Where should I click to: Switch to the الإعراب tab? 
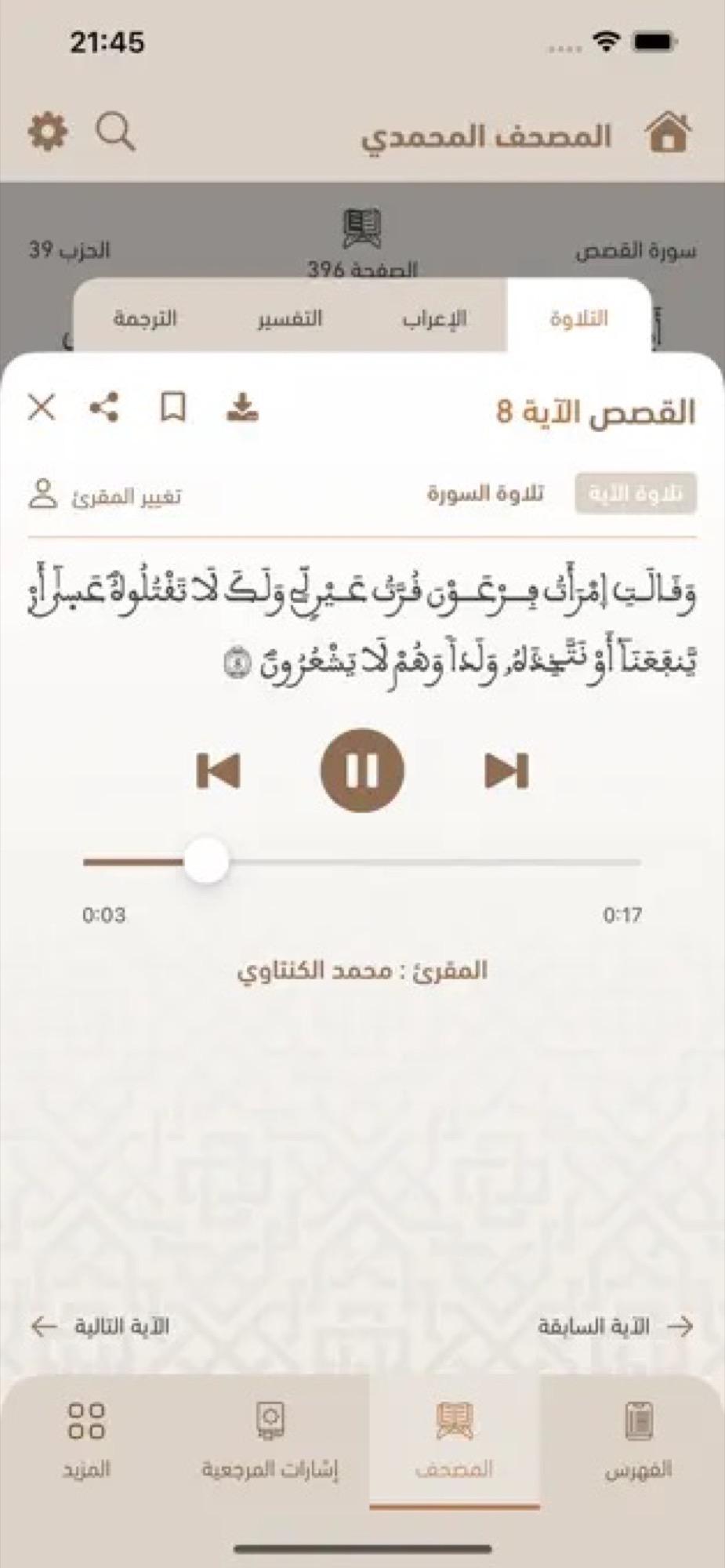coord(434,319)
